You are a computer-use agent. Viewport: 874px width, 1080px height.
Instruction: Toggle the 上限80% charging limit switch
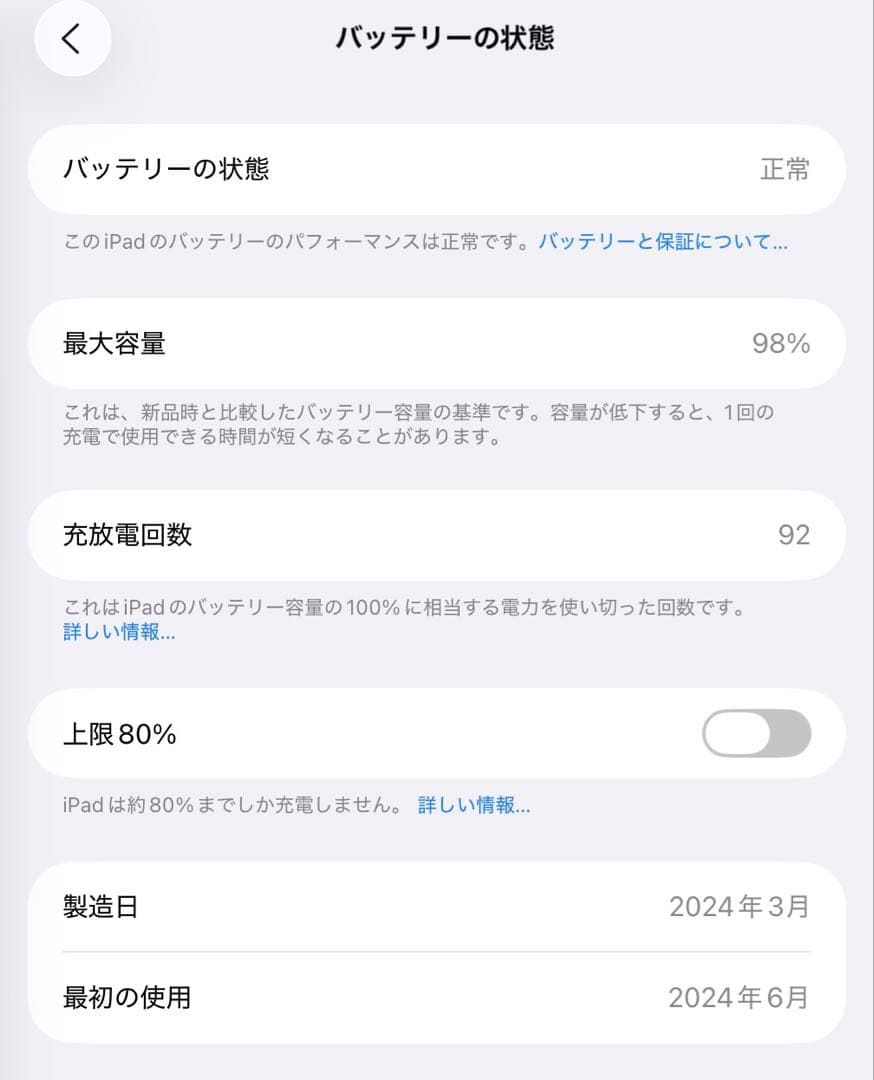tap(755, 733)
